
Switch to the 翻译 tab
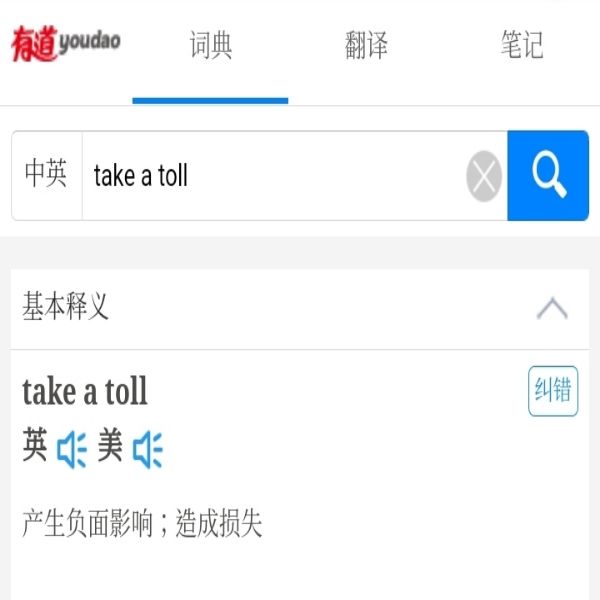(x=366, y=47)
